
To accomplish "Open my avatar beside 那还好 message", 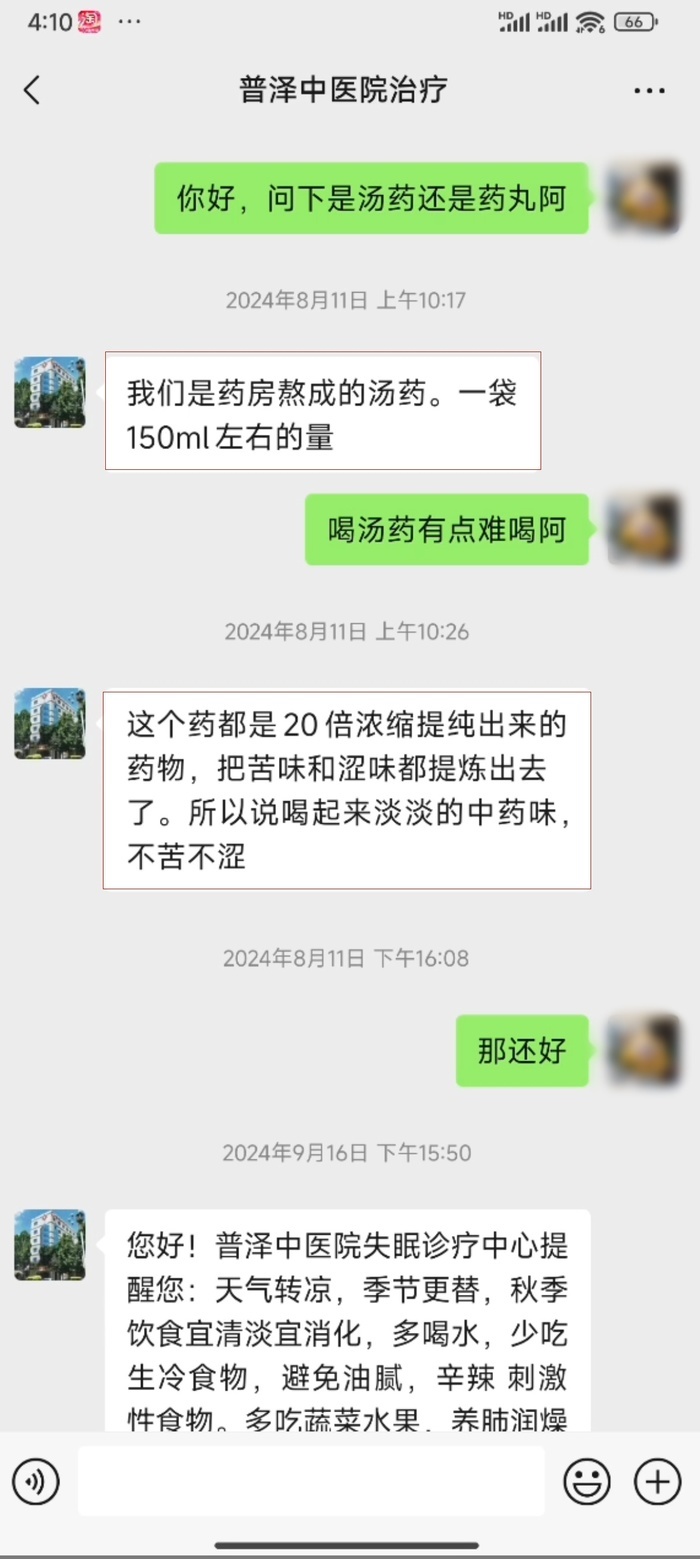I will tap(644, 1049).
